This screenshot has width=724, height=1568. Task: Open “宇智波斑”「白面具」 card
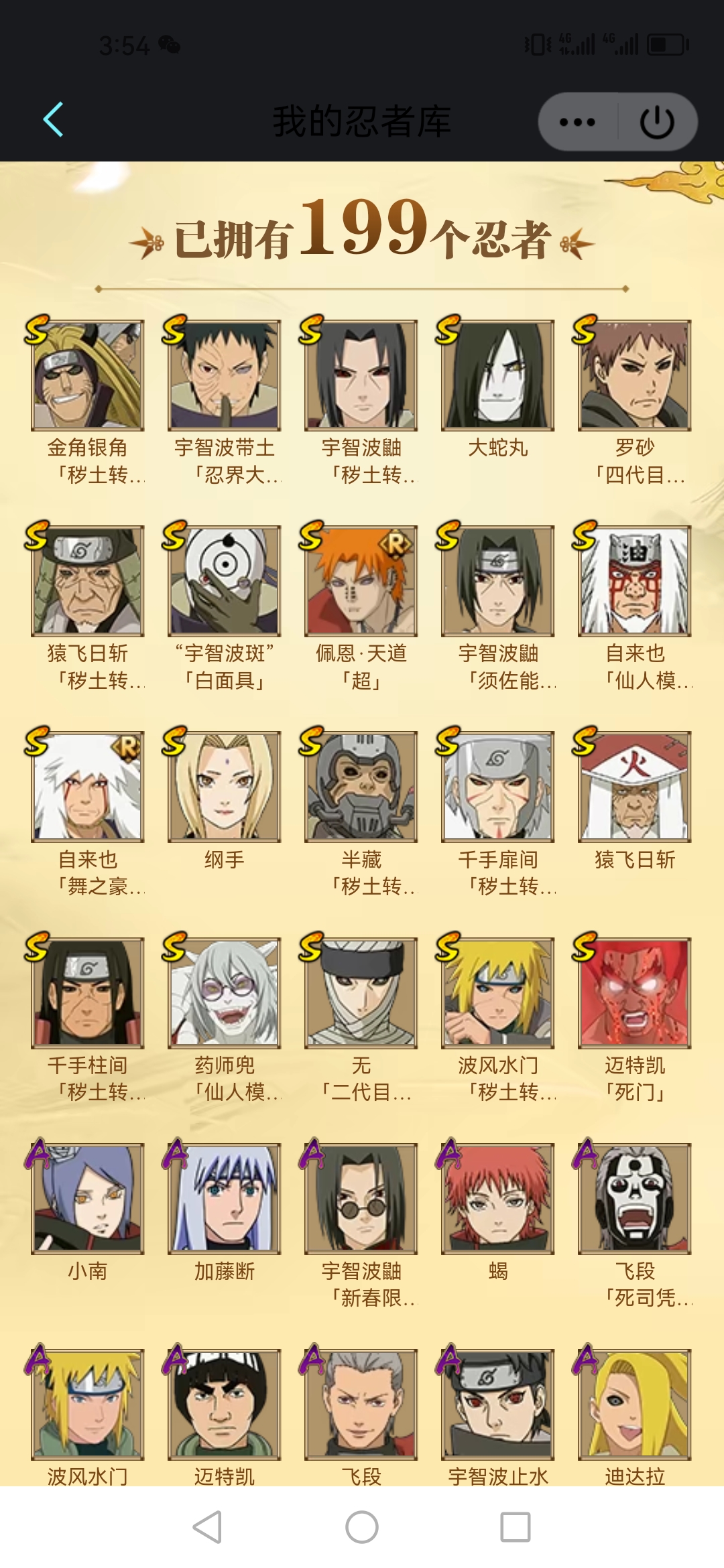coord(224,581)
